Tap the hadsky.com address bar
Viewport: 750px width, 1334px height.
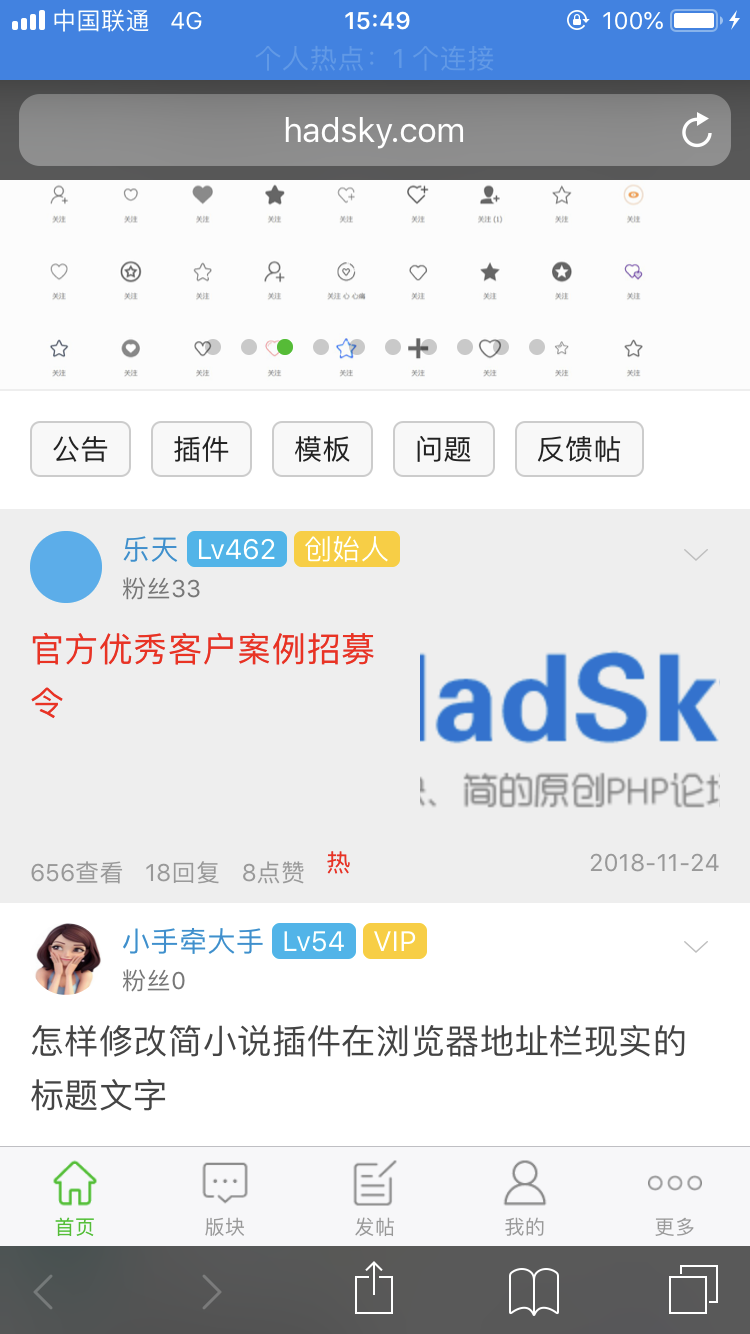[x=374, y=131]
